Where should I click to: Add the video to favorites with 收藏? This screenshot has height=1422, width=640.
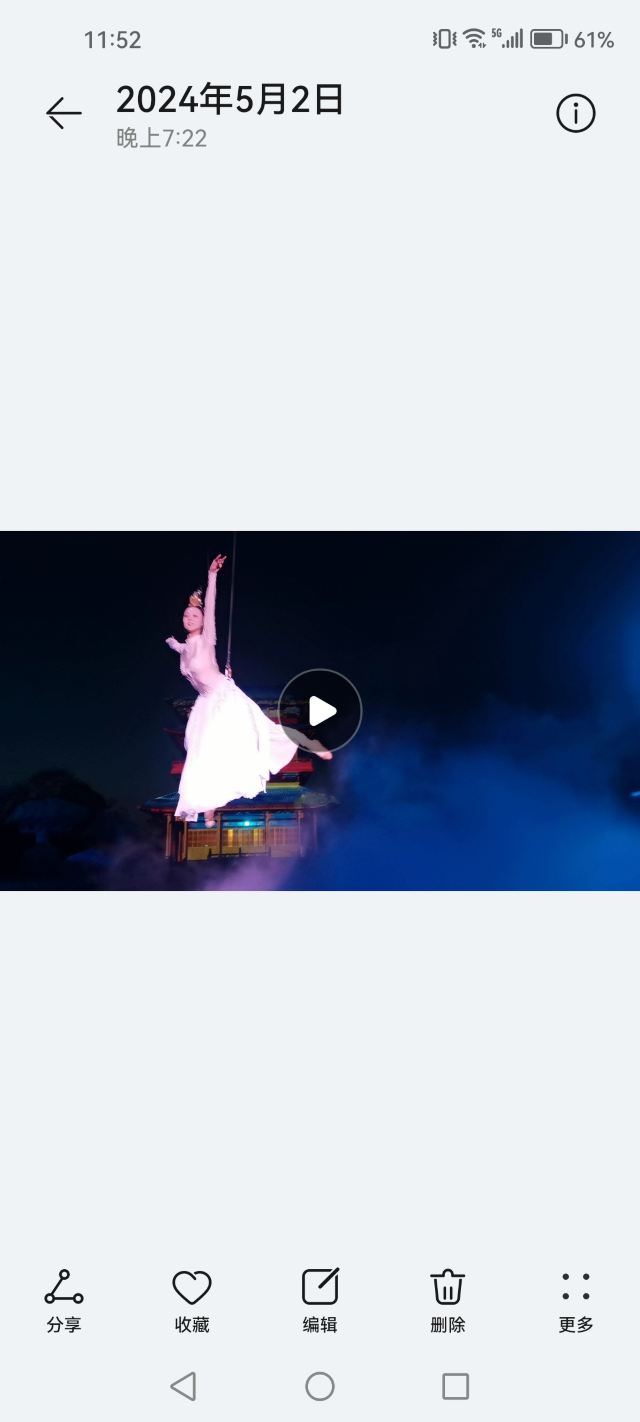click(192, 1300)
